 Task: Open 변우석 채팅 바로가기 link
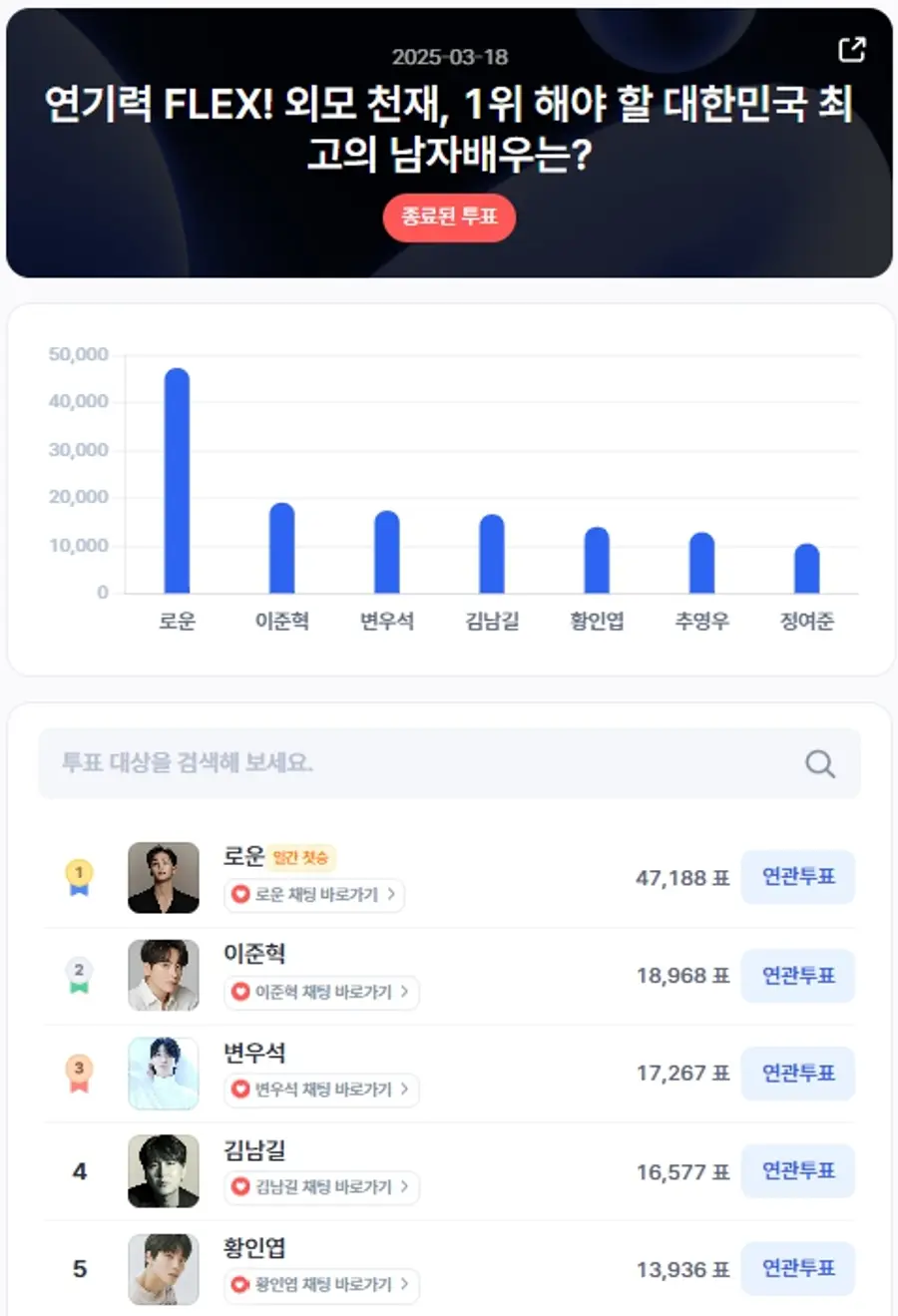(x=321, y=1090)
